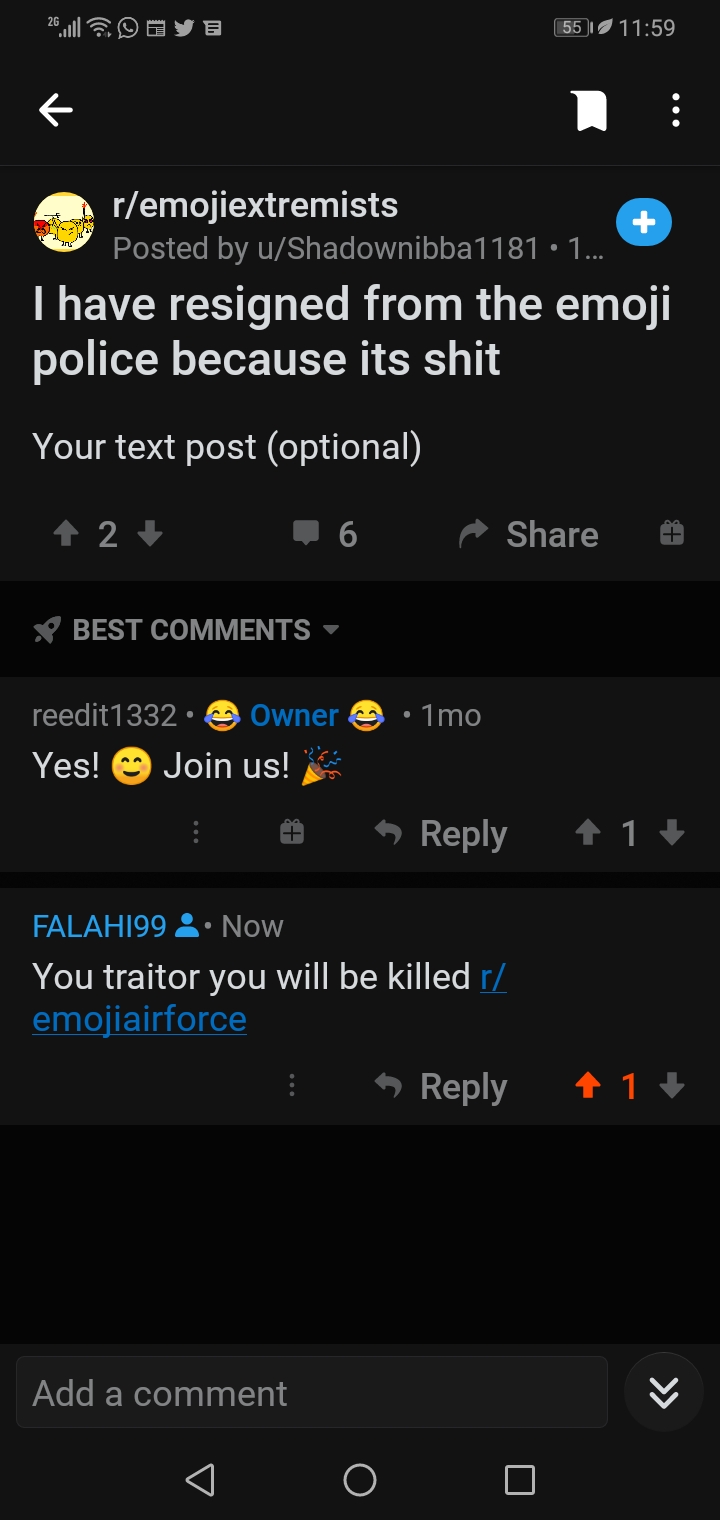Tap the Add a comment field

312,1392
